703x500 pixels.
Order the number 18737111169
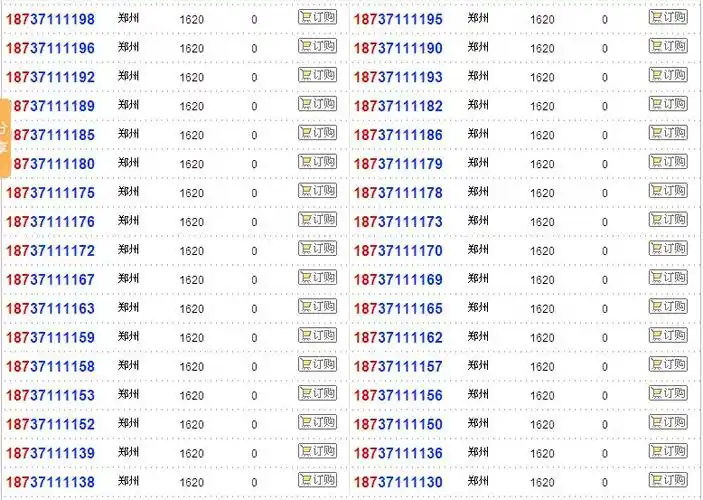[x=667, y=278]
